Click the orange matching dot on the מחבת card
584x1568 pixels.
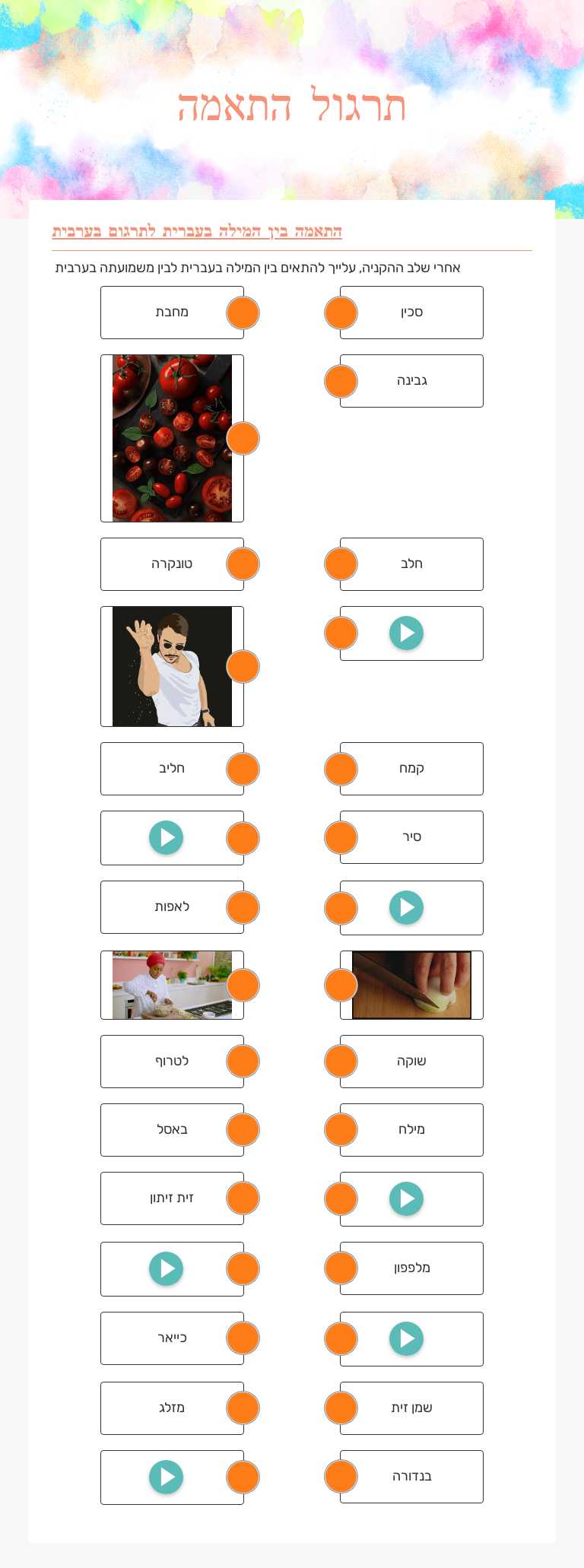tap(243, 313)
